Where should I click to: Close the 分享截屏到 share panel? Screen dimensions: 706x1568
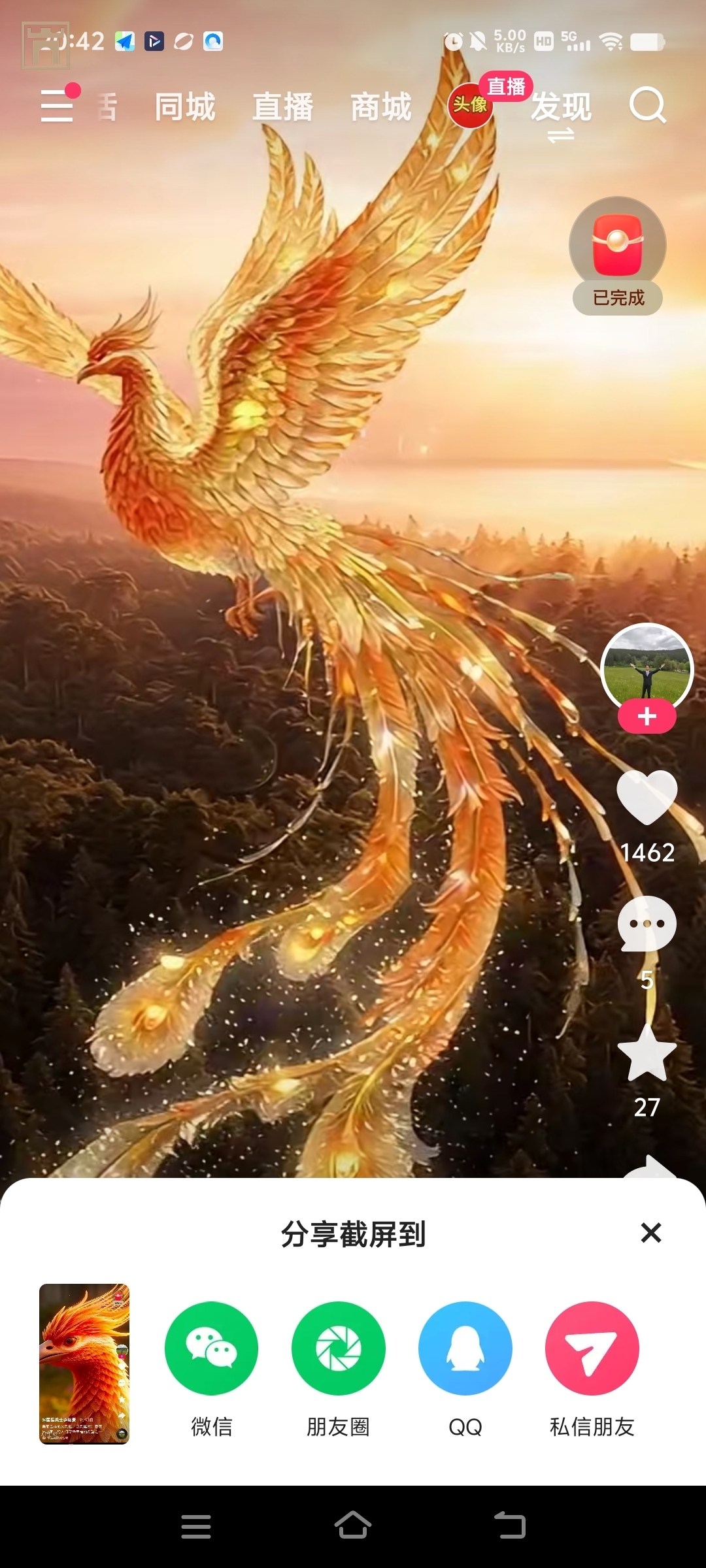[x=651, y=1233]
